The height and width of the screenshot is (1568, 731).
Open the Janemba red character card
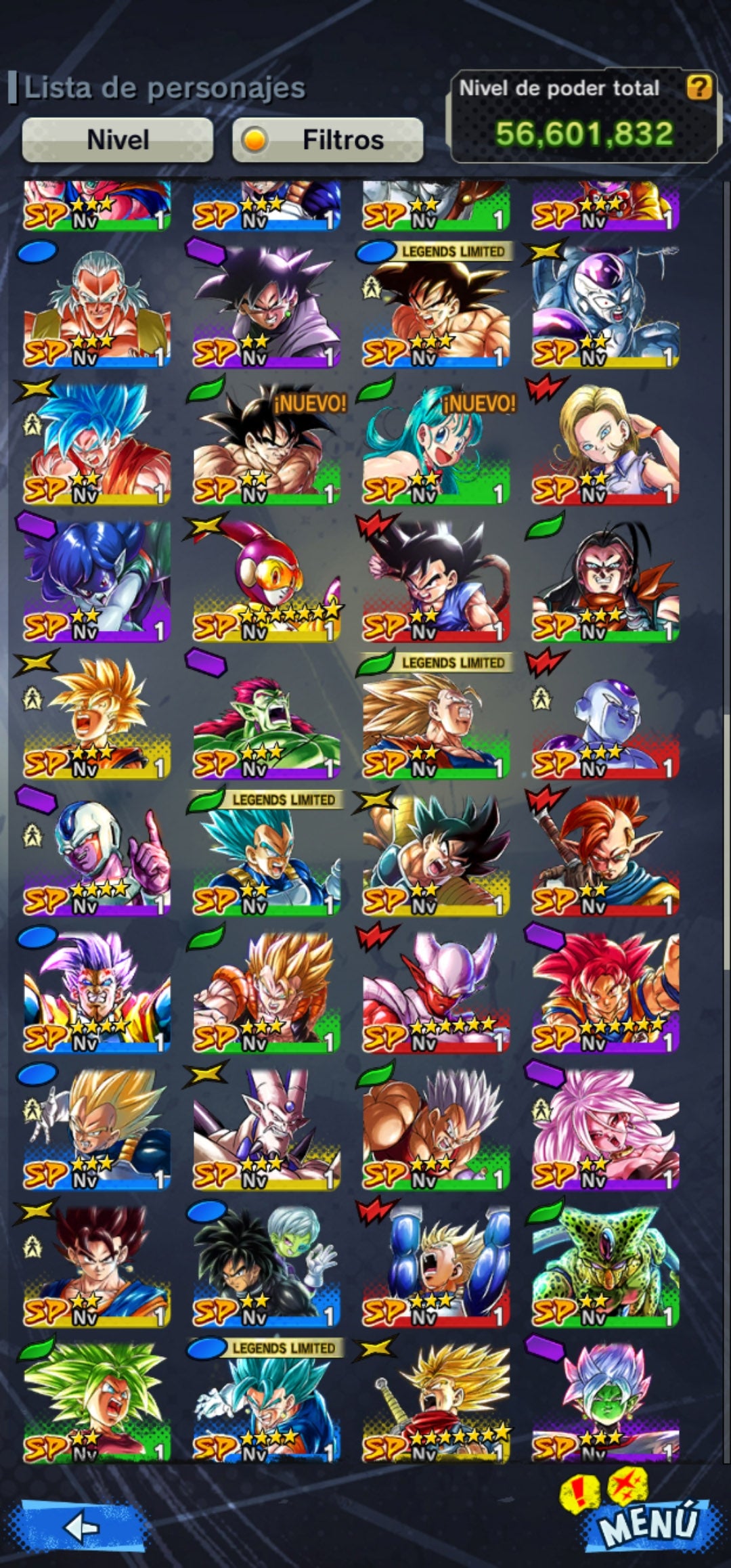436,993
